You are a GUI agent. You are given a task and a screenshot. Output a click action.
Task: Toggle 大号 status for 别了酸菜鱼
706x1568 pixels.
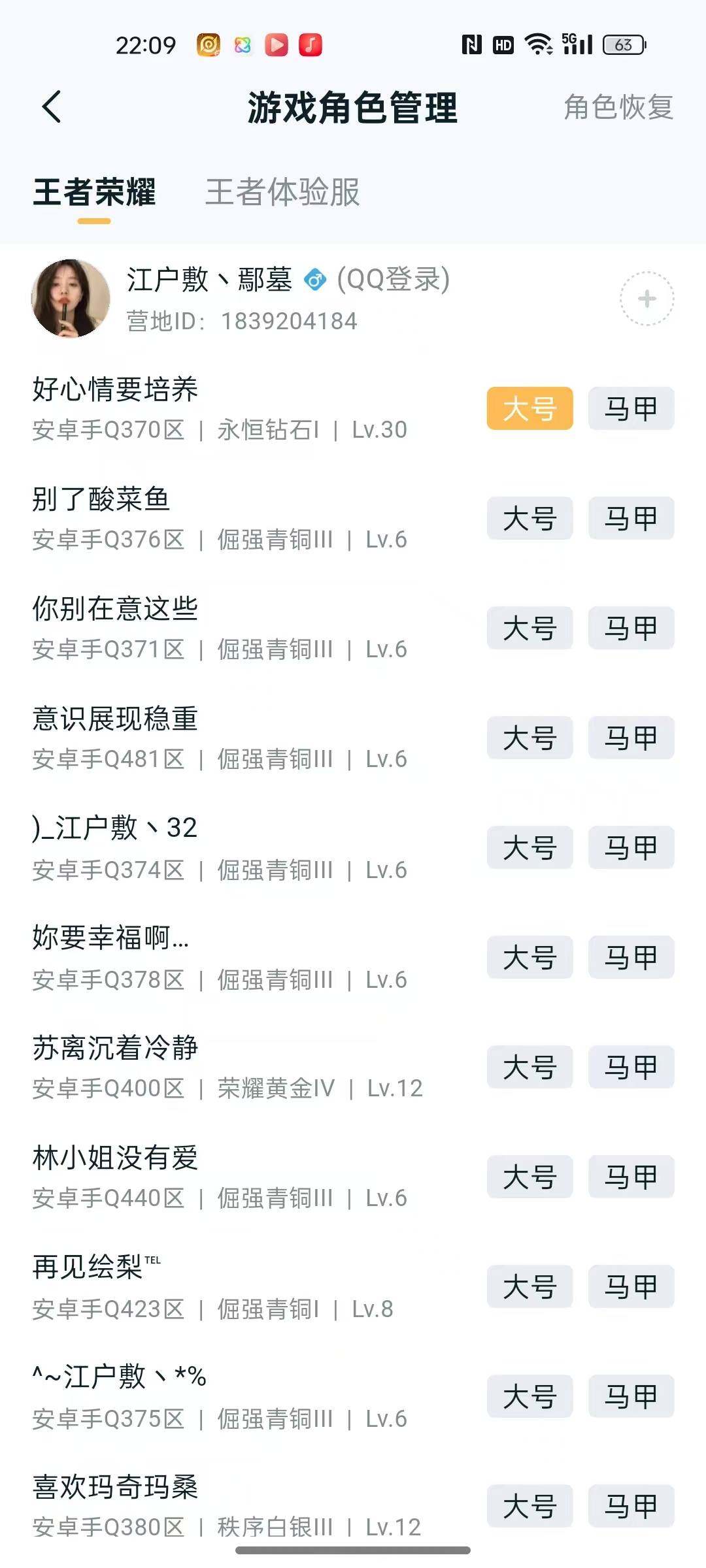(x=529, y=519)
